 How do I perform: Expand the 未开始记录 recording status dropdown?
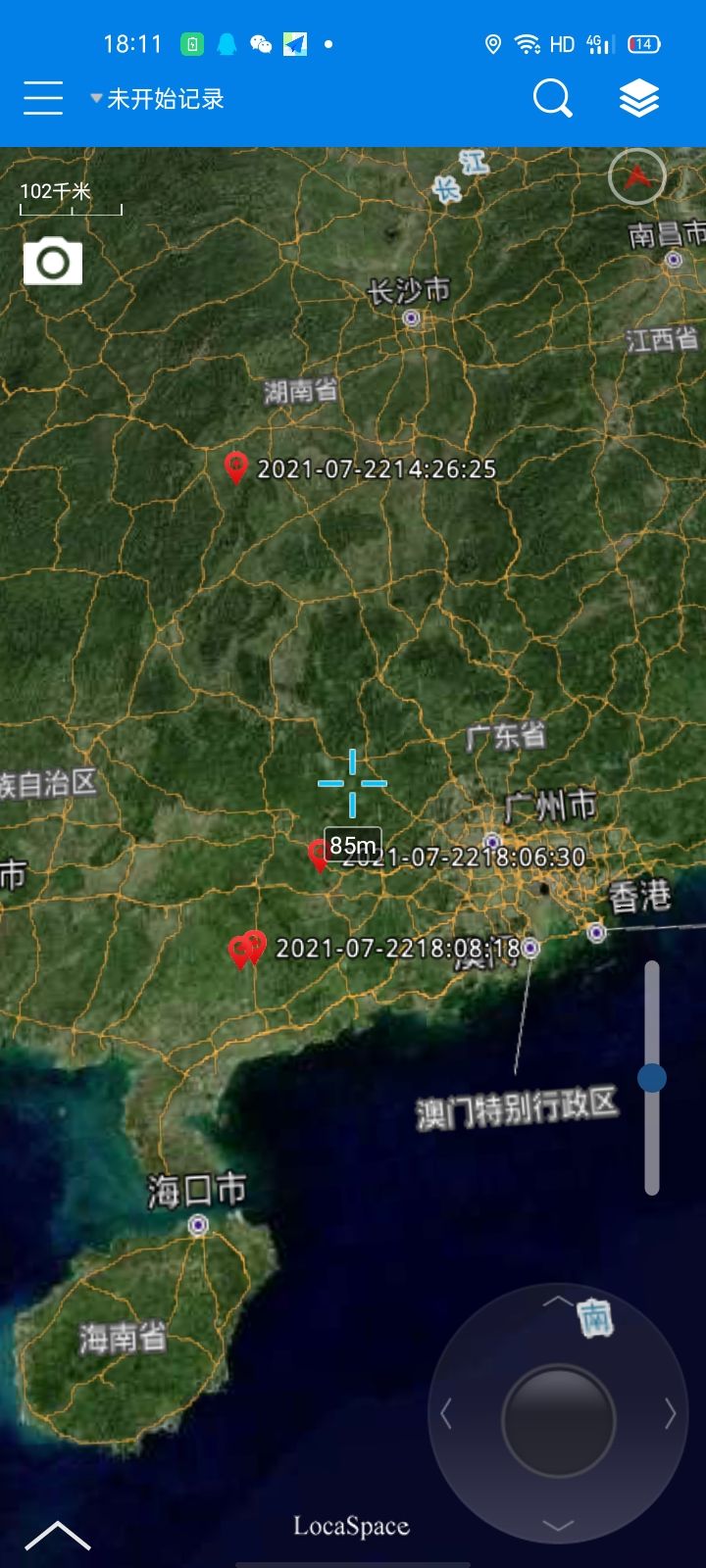(x=157, y=98)
